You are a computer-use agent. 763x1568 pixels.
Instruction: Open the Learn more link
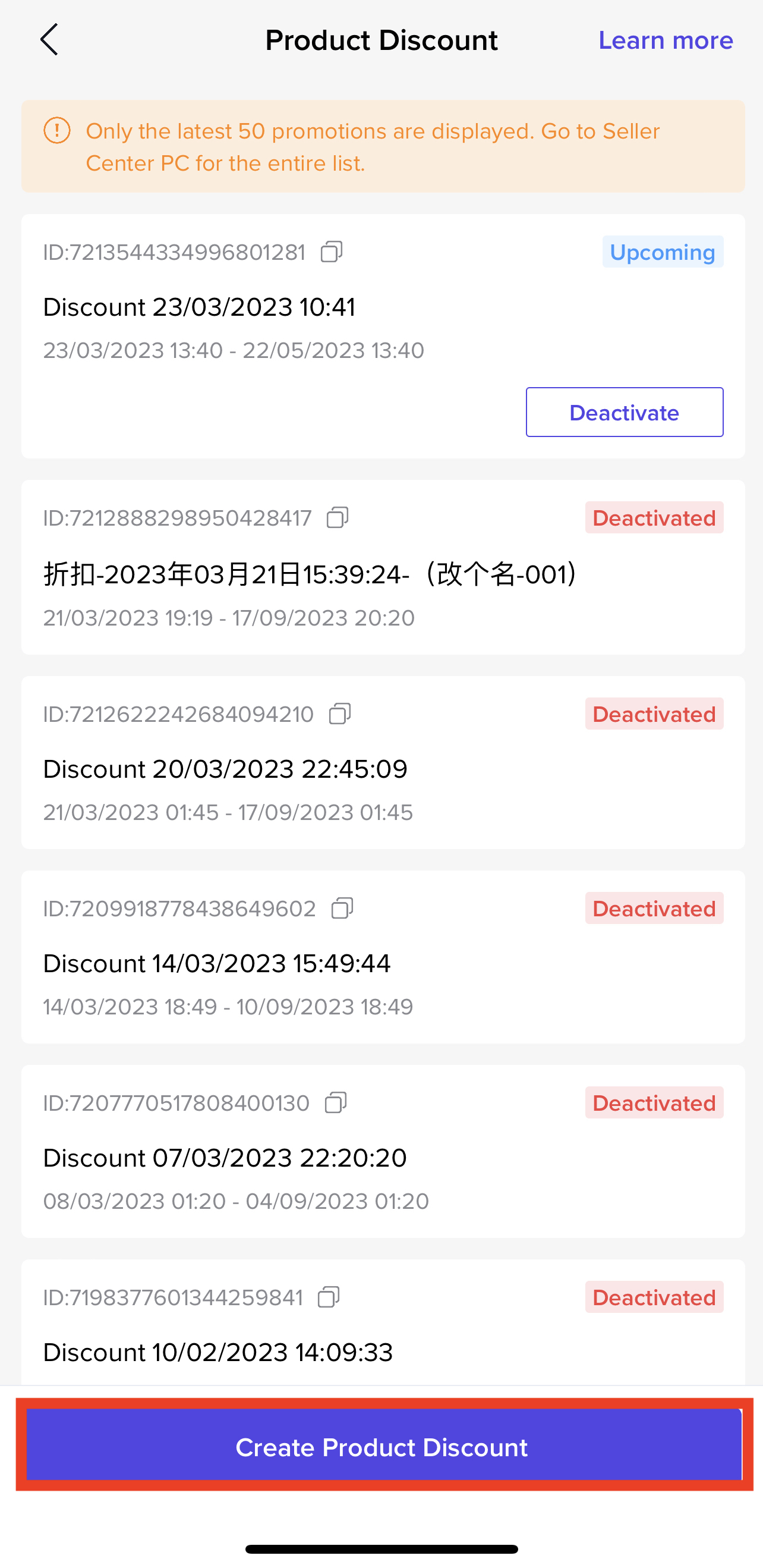click(x=665, y=40)
